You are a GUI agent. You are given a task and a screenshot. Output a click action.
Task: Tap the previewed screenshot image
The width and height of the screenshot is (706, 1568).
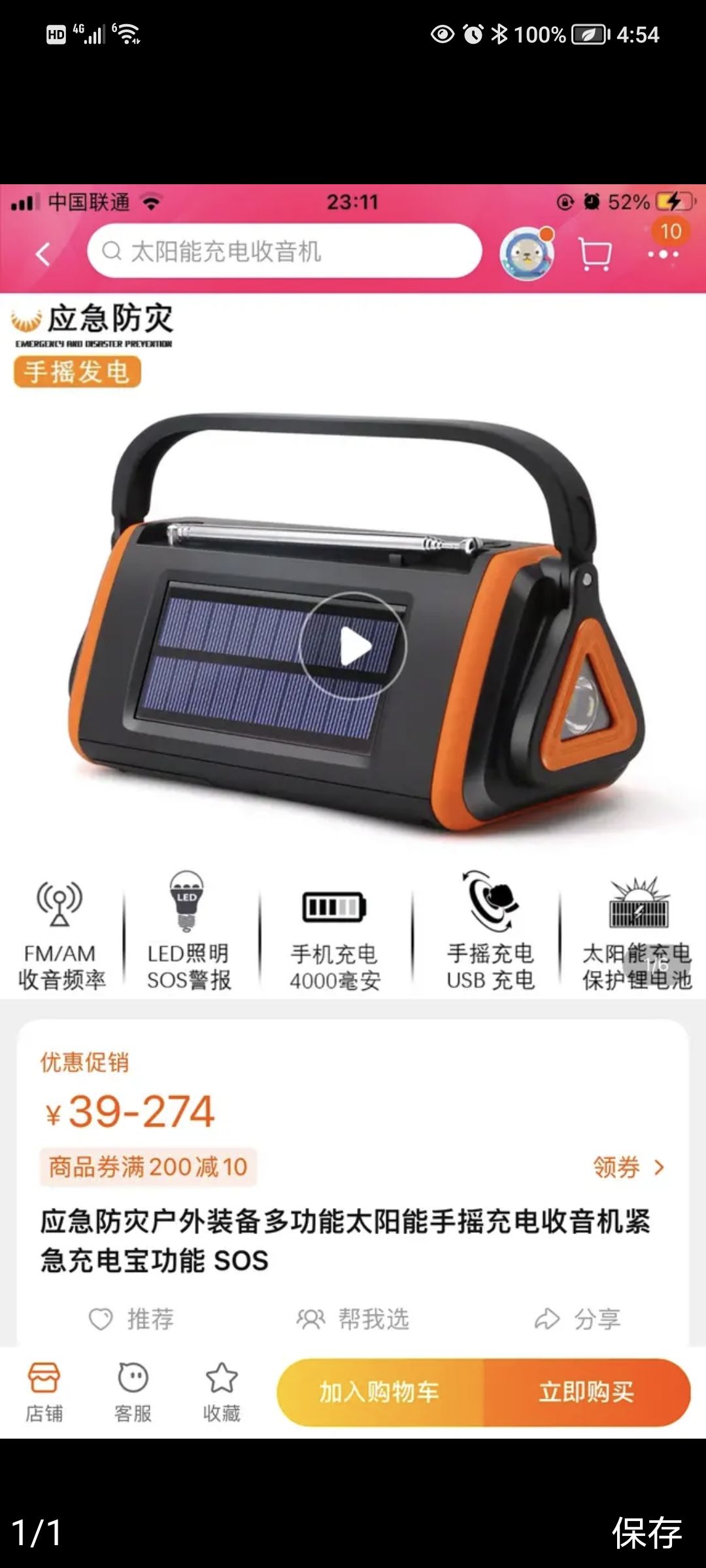(353, 811)
